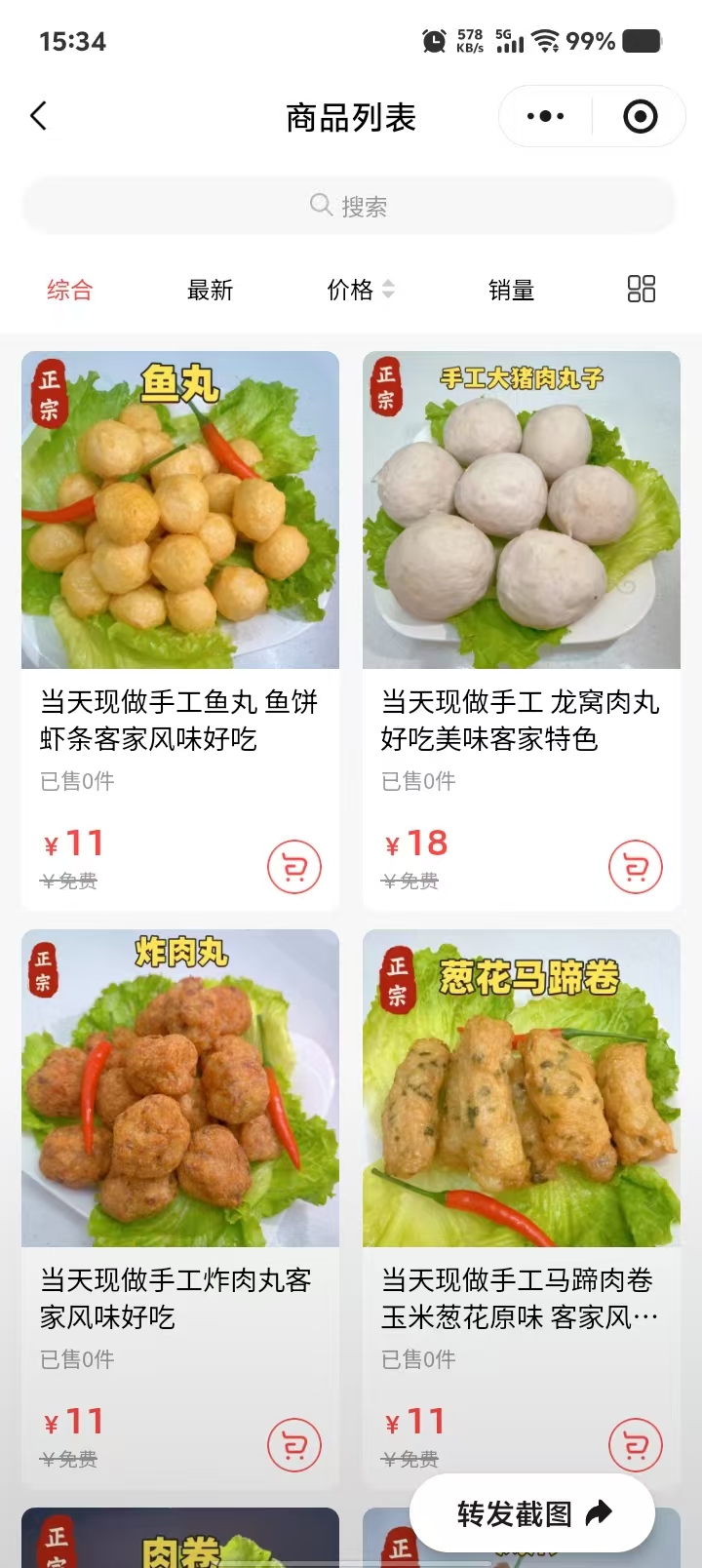702x1568 pixels.
Task: Toggle the grid layout view icon
Action: 641,289
